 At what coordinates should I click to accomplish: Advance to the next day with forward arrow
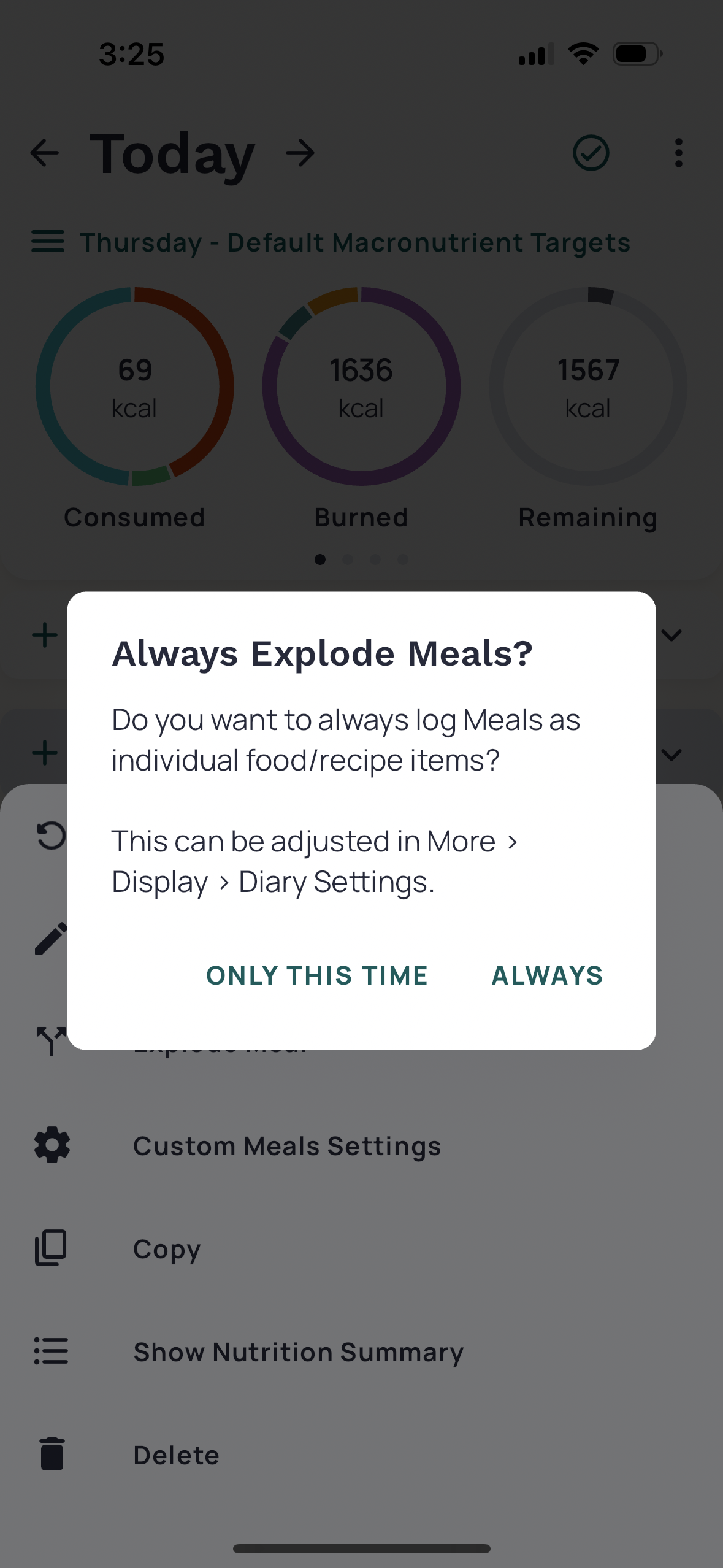pos(300,153)
